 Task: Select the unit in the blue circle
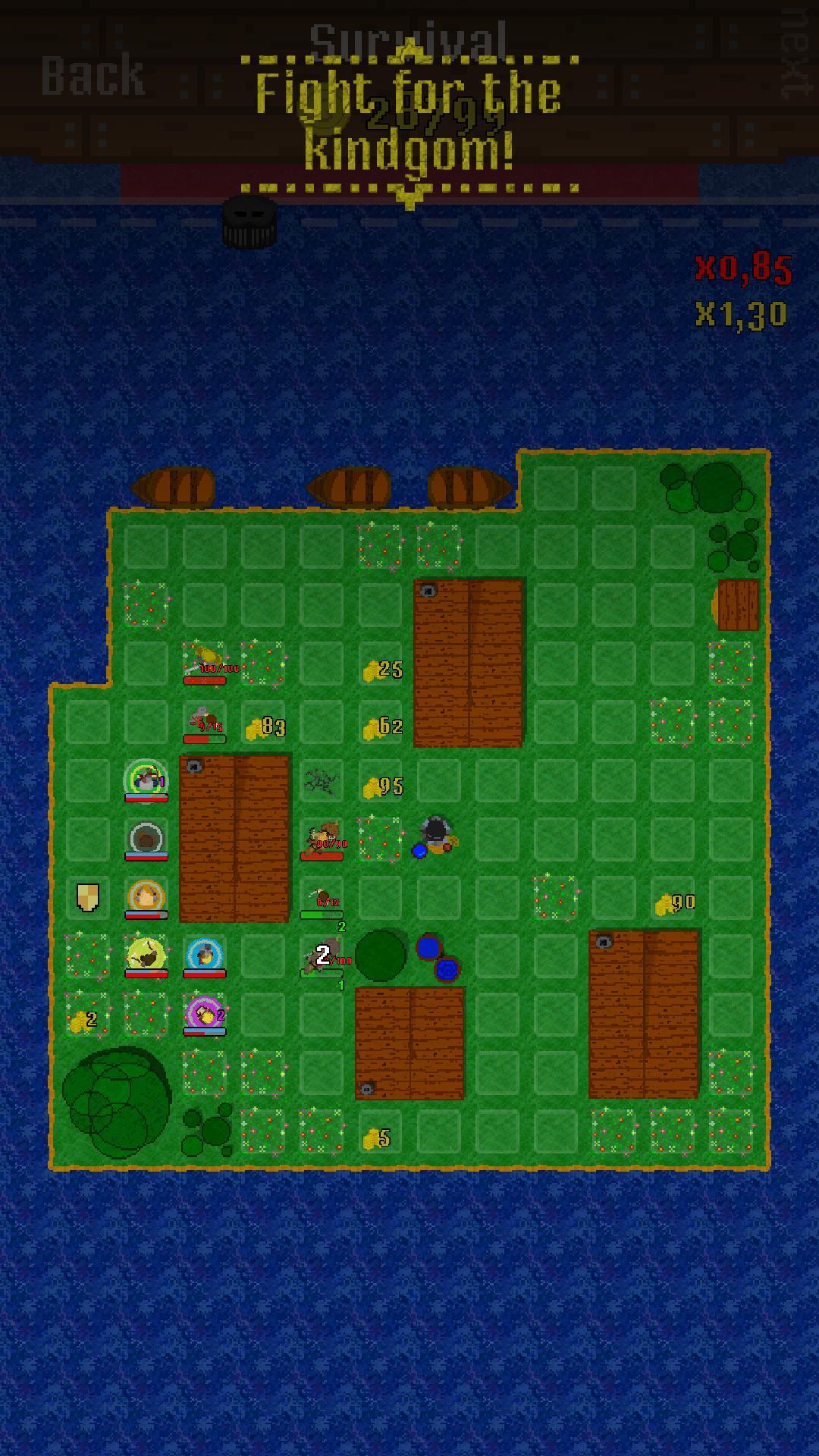click(204, 954)
